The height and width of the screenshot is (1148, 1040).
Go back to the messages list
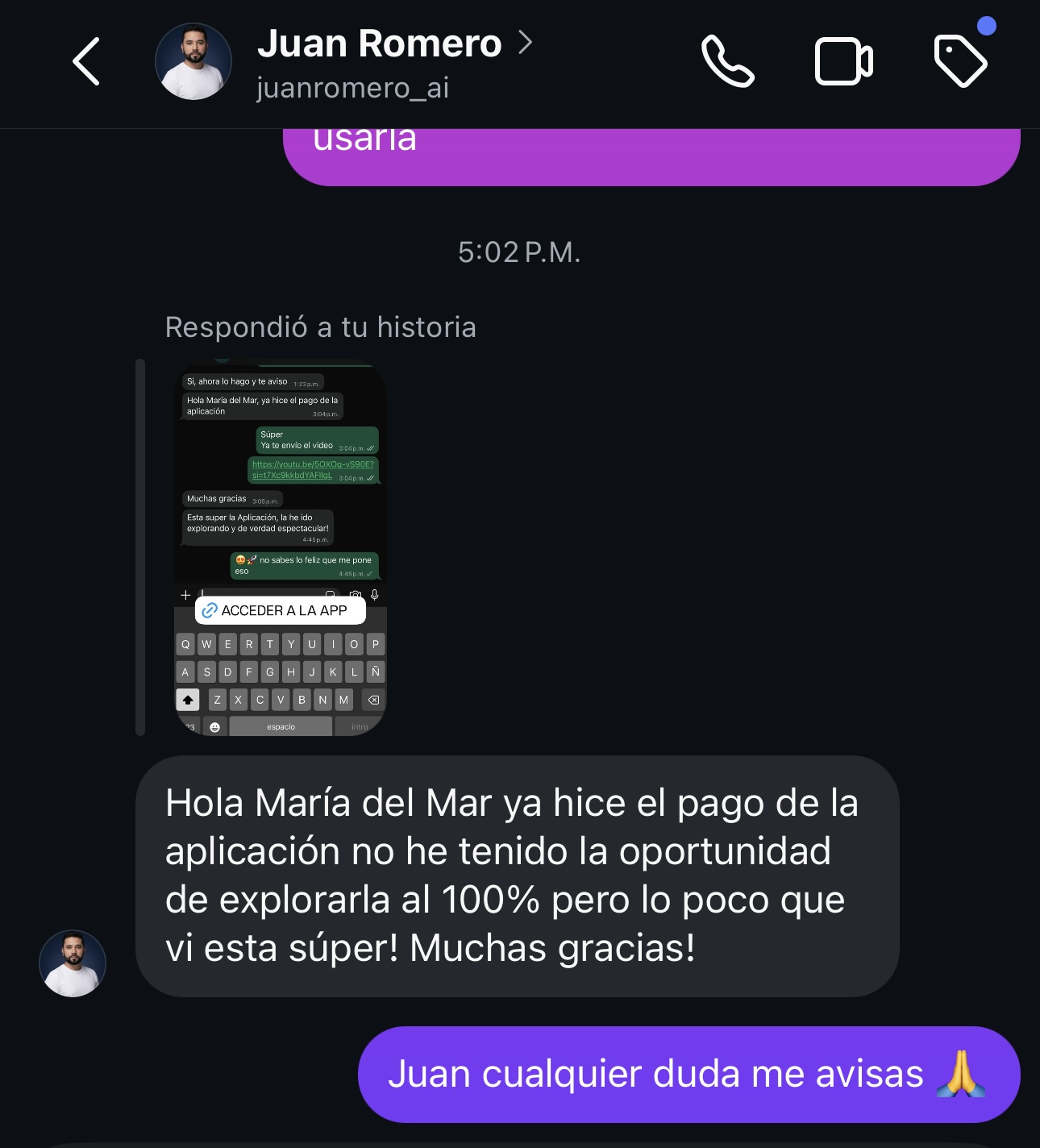86,61
